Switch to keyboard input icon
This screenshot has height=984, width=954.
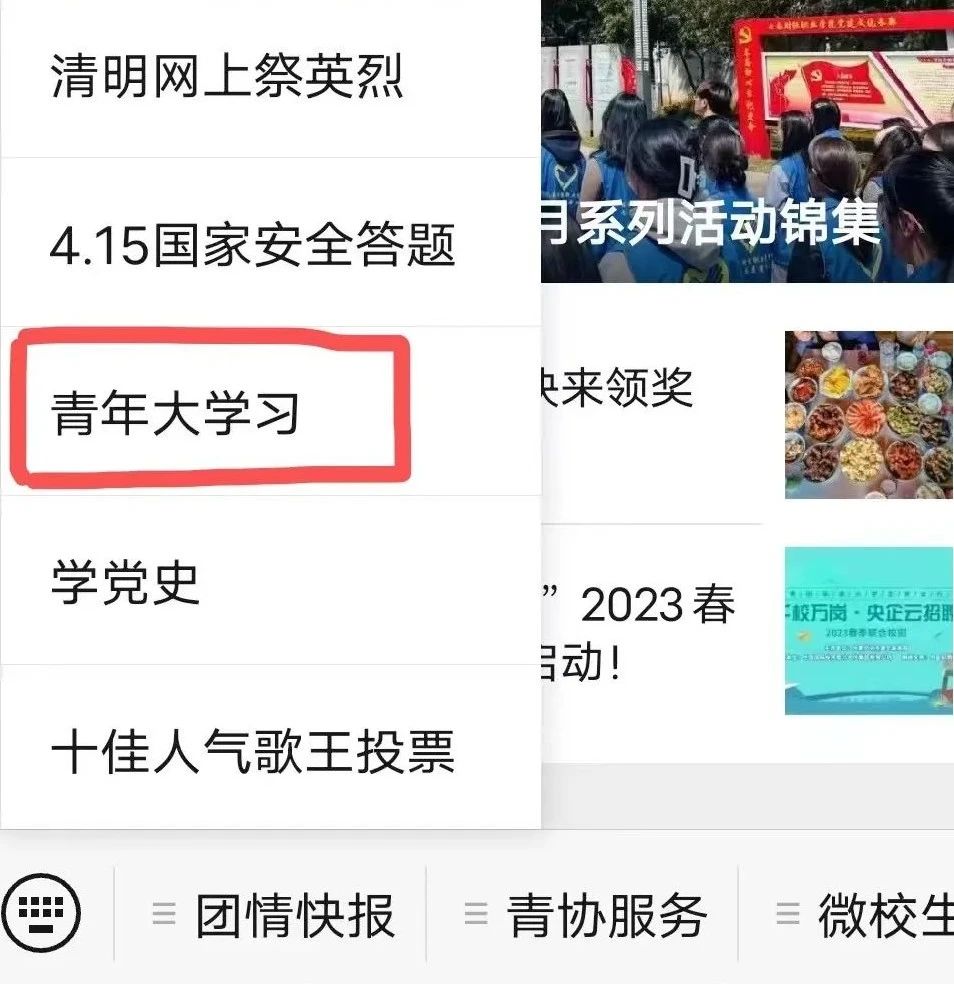click(x=41, y=914)
